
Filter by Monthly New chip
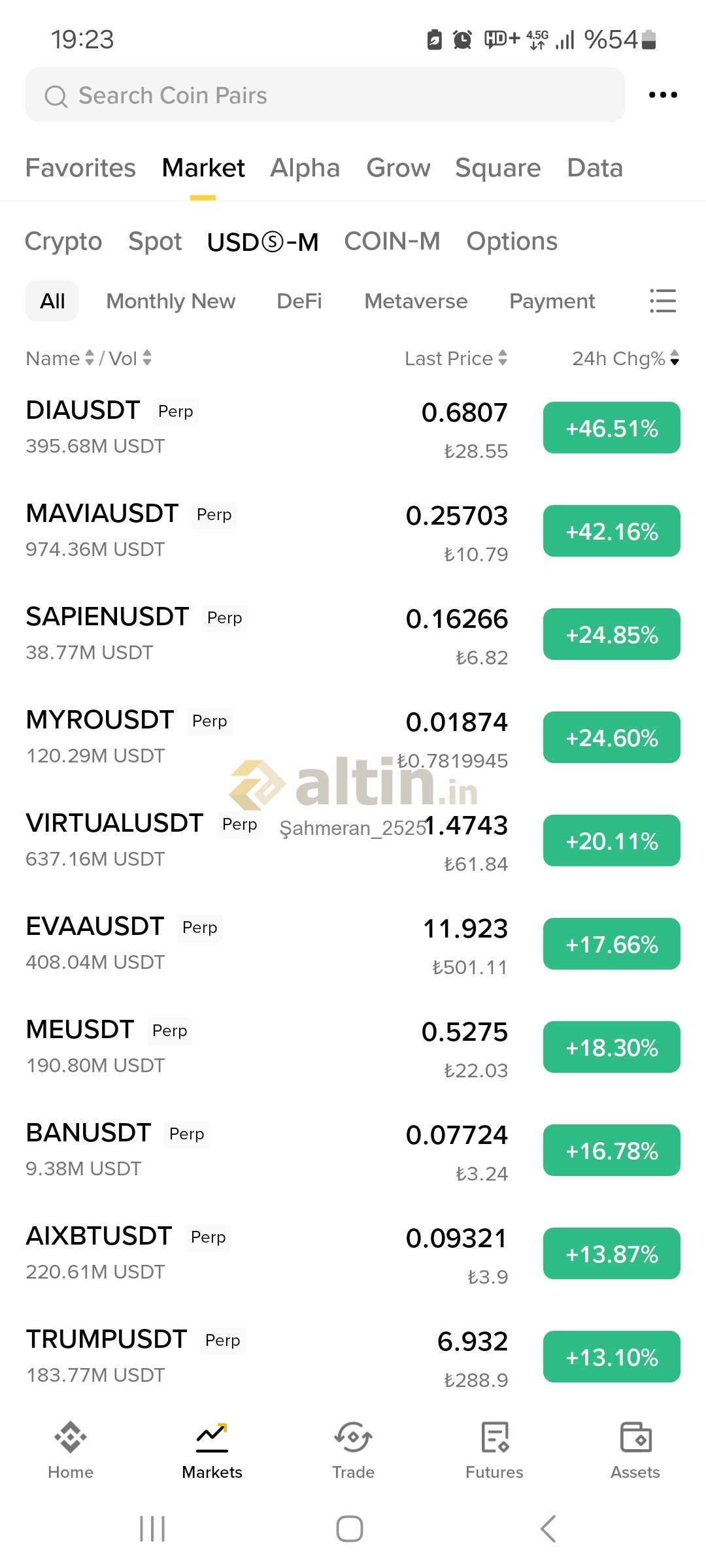(x=171, y=301)
